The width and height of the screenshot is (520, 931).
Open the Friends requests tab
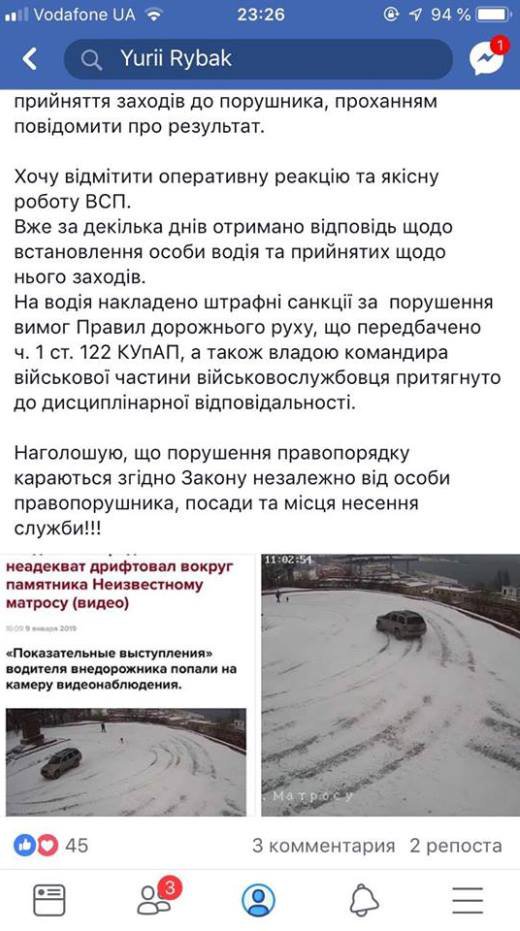tap(156, 899)
